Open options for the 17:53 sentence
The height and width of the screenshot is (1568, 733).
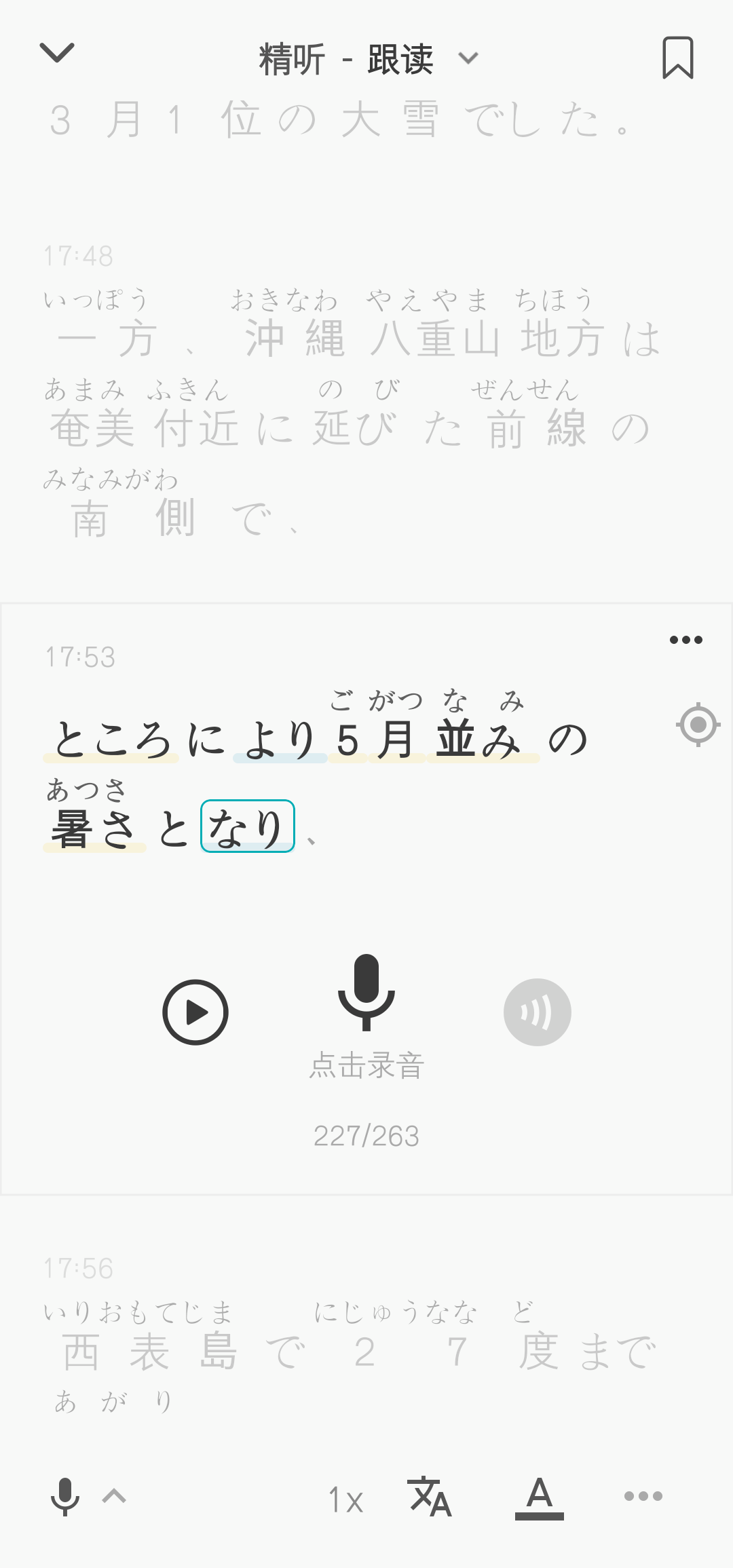point(685,640)
